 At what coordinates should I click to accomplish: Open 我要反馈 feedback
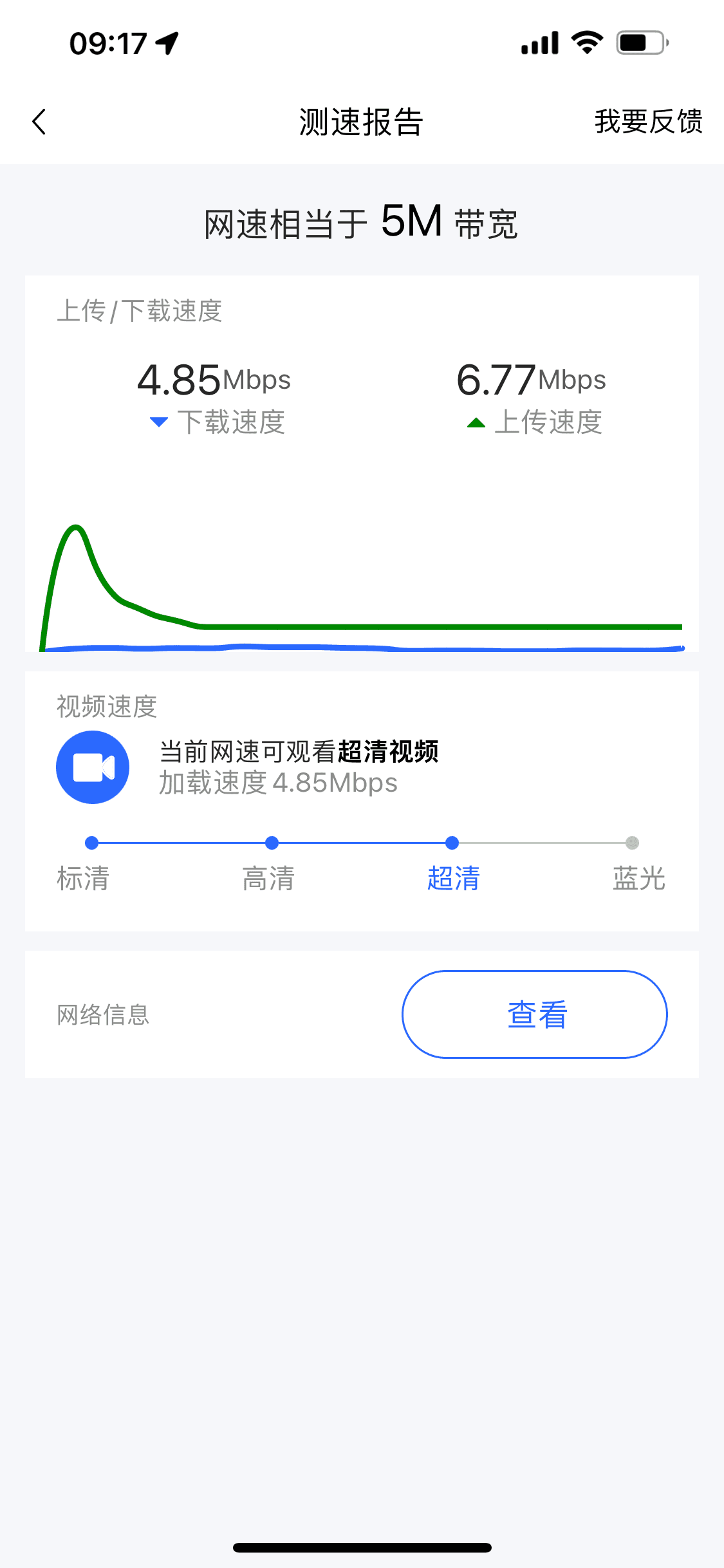pyautogui.click(x=648, y=122)
